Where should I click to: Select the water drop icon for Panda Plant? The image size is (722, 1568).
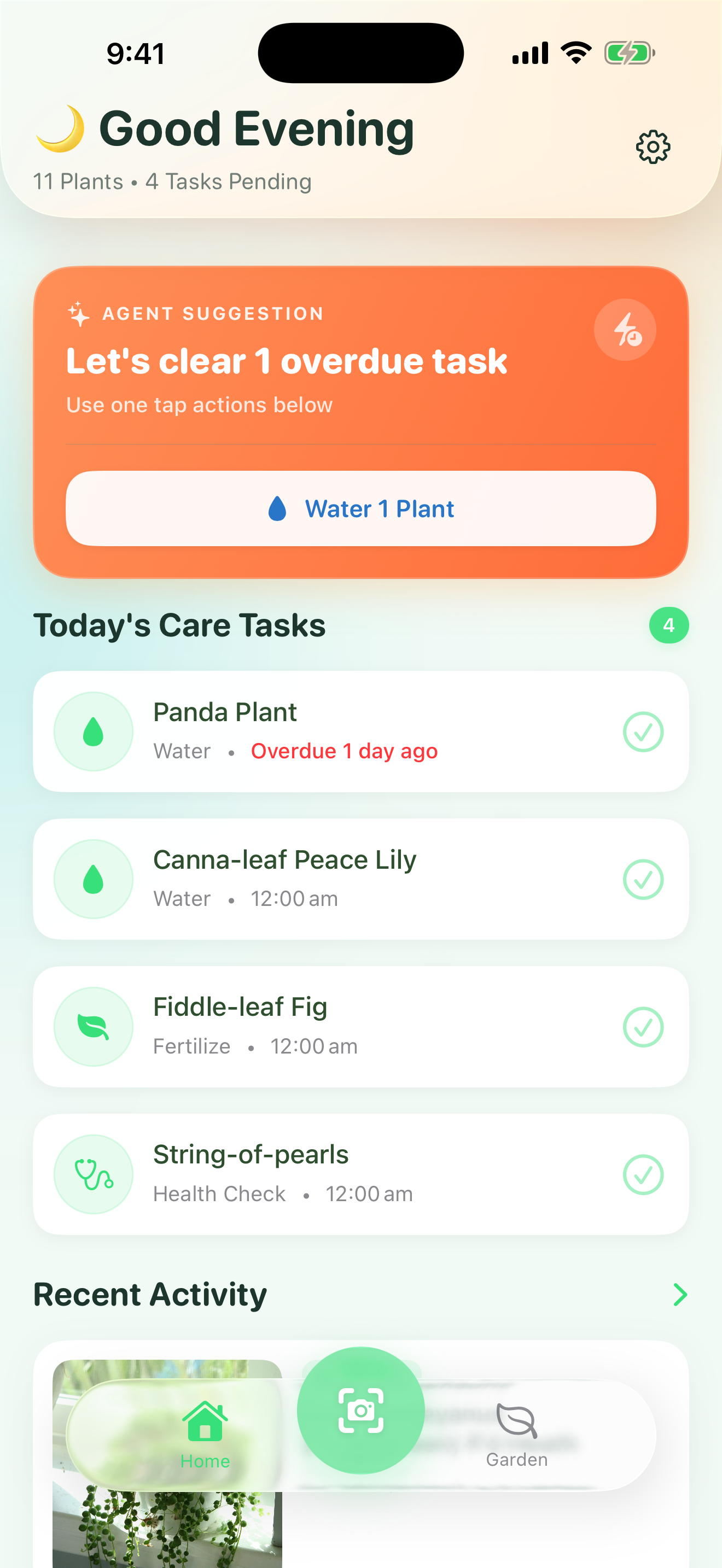coord(92,730)
